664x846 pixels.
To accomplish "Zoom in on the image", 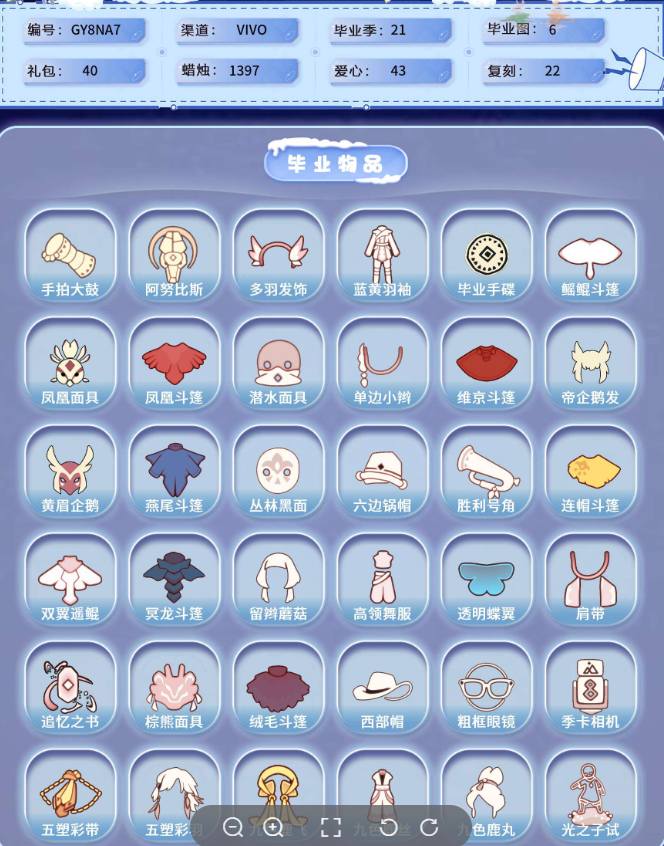I will 273,827.
